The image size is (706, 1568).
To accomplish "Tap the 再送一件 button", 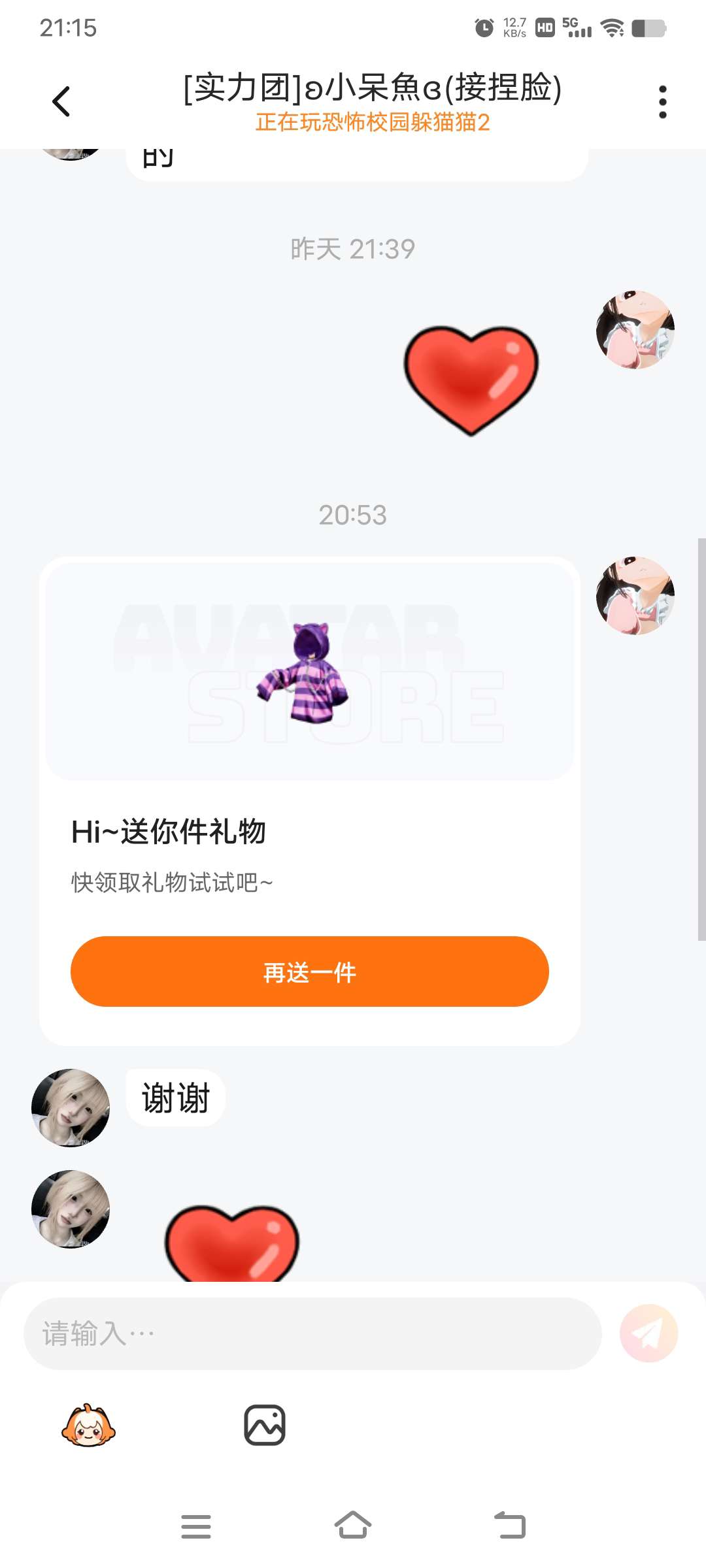I will click(309, 972).
